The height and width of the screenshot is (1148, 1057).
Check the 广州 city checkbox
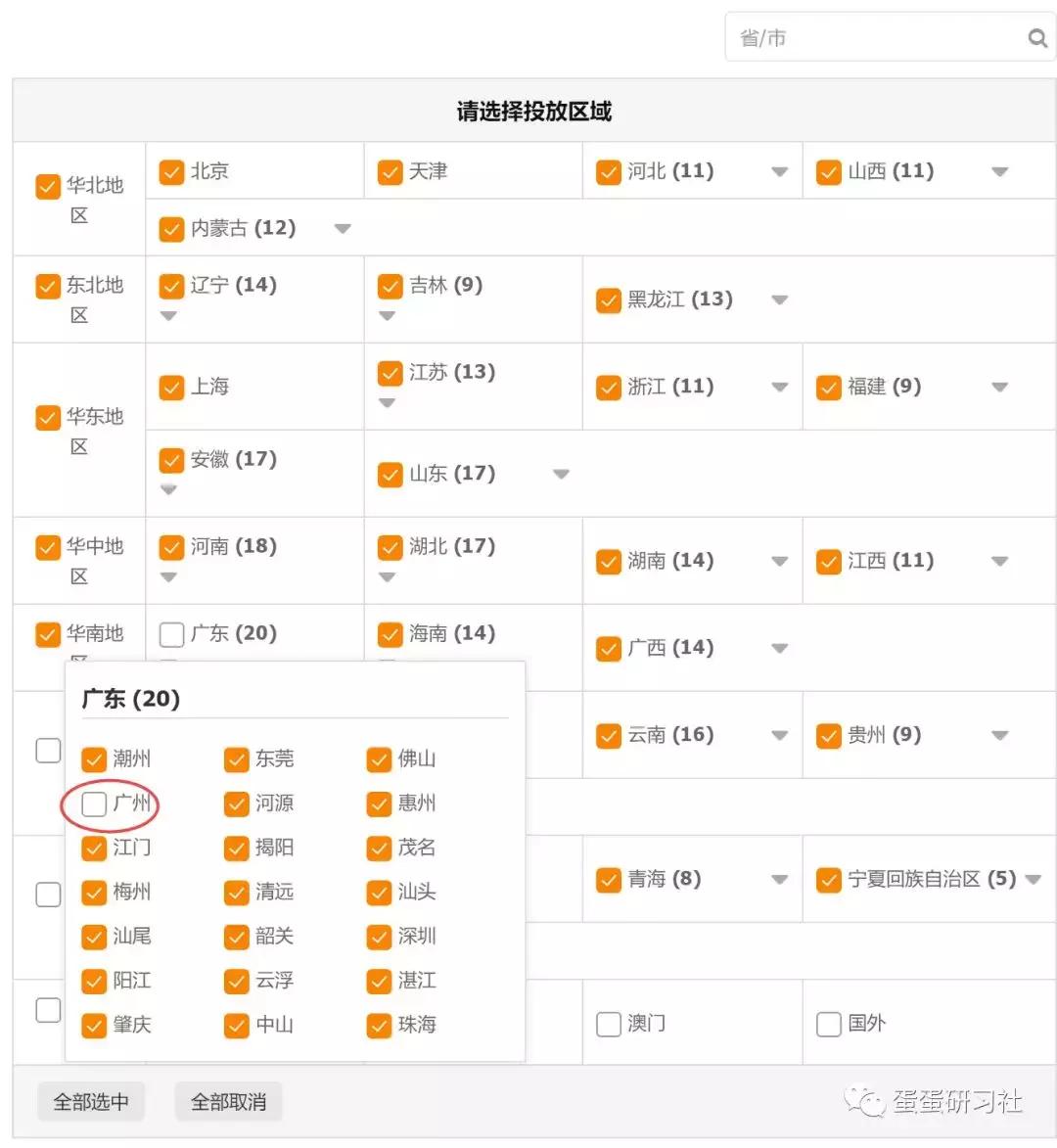click(94, 804)
